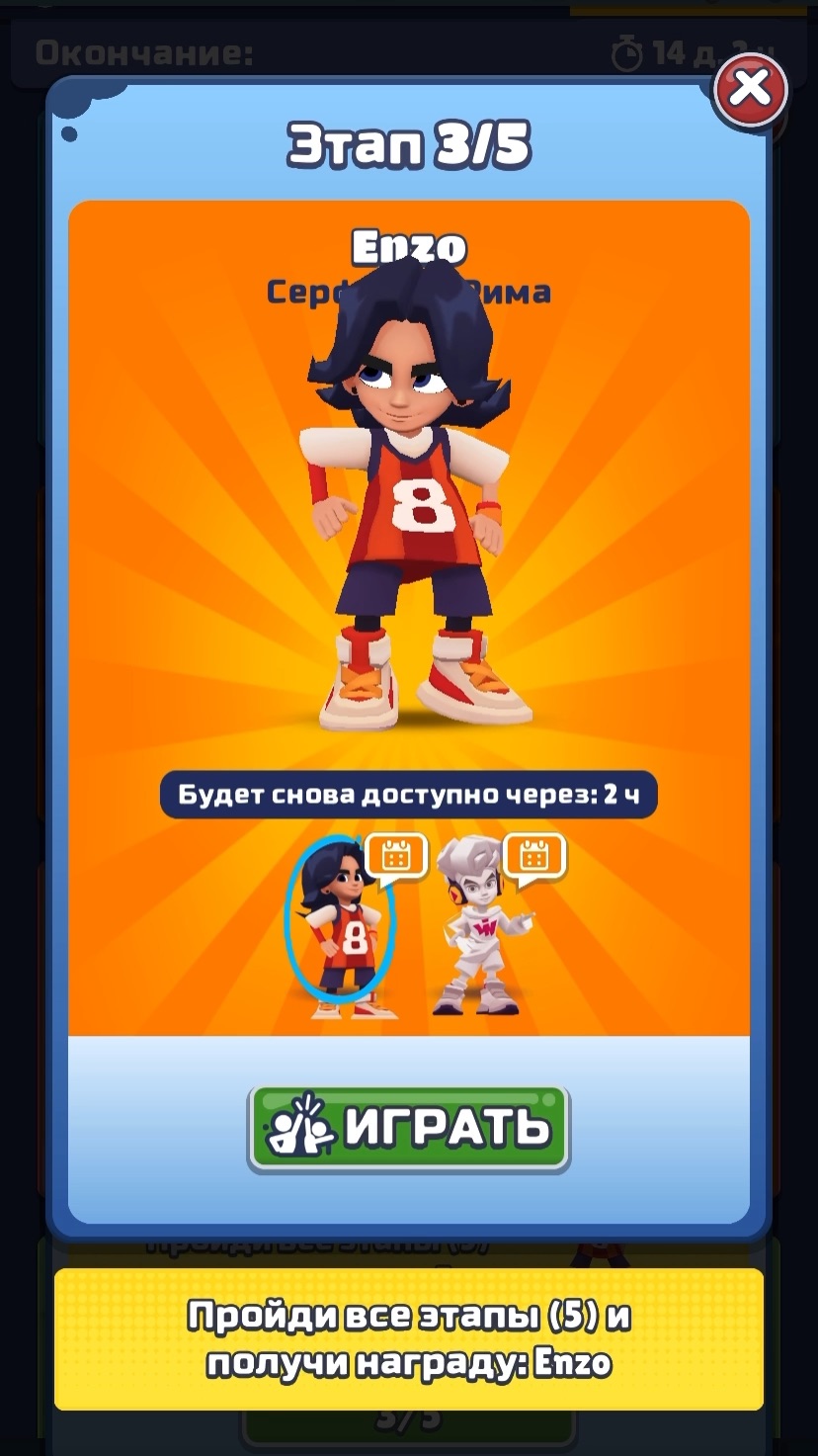The height and width of the screenshot is (1456, 818).
Task: Tap the green ИГРАТЬ button
Action: (408, 1128)
